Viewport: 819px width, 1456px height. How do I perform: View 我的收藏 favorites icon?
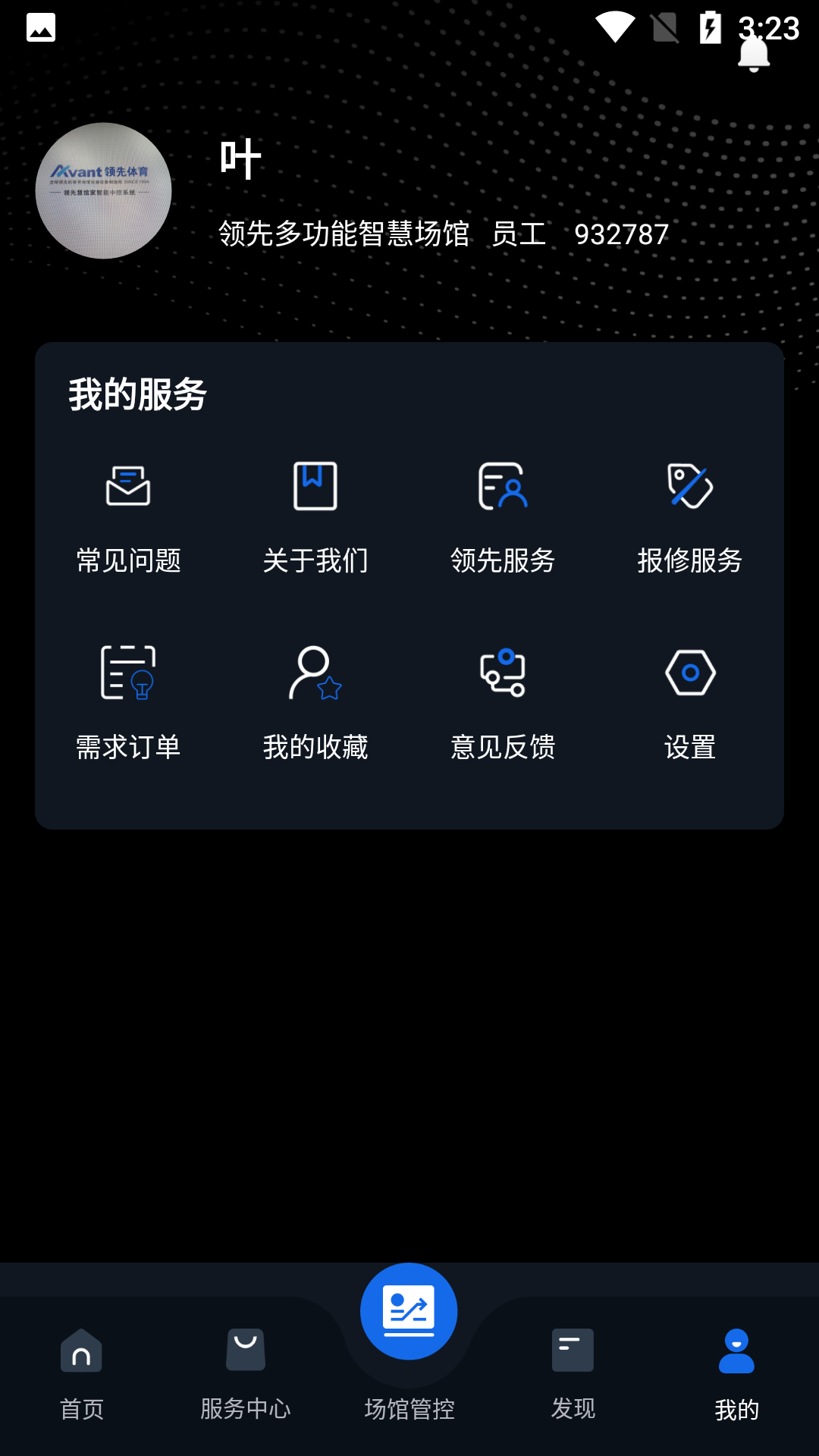coord(315,673)
